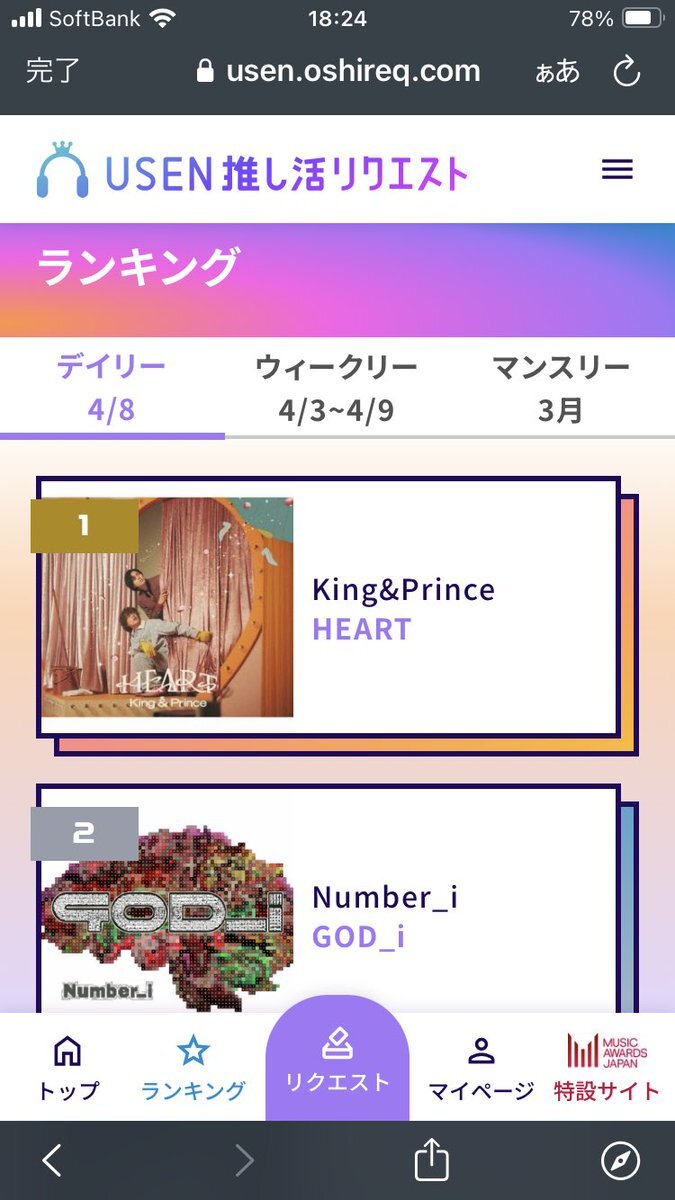Tap the USEN 推し活リクエスト logo
The height and width of the screenshot is (1200, 675).
click(252, 170)
